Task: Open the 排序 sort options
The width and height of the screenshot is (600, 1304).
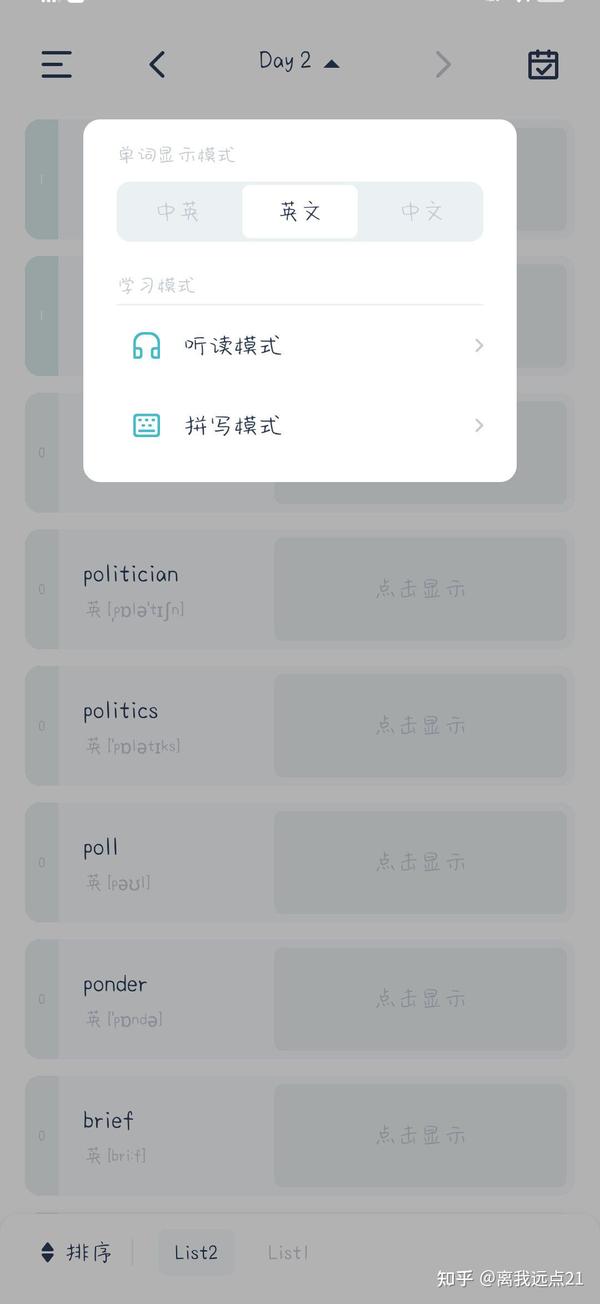Action: tap(76, 1253)
